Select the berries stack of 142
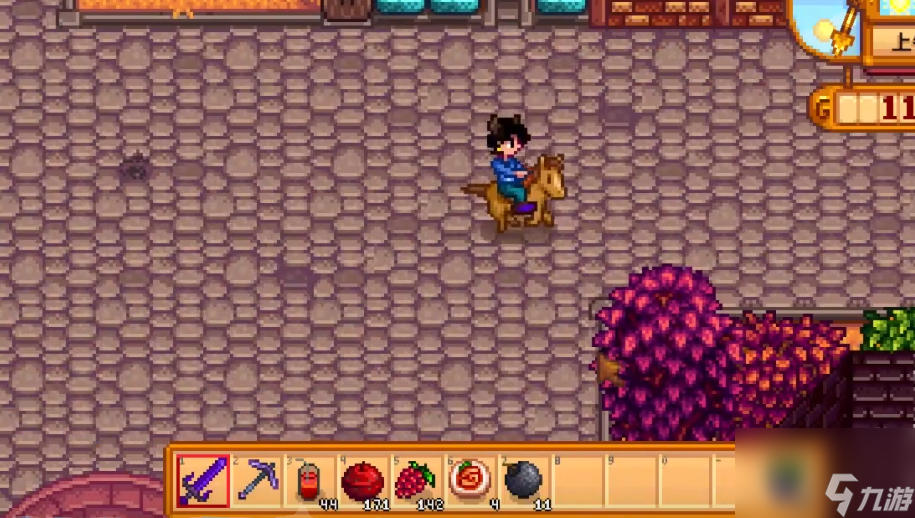 pyautogui.click(x=416, y=480)
